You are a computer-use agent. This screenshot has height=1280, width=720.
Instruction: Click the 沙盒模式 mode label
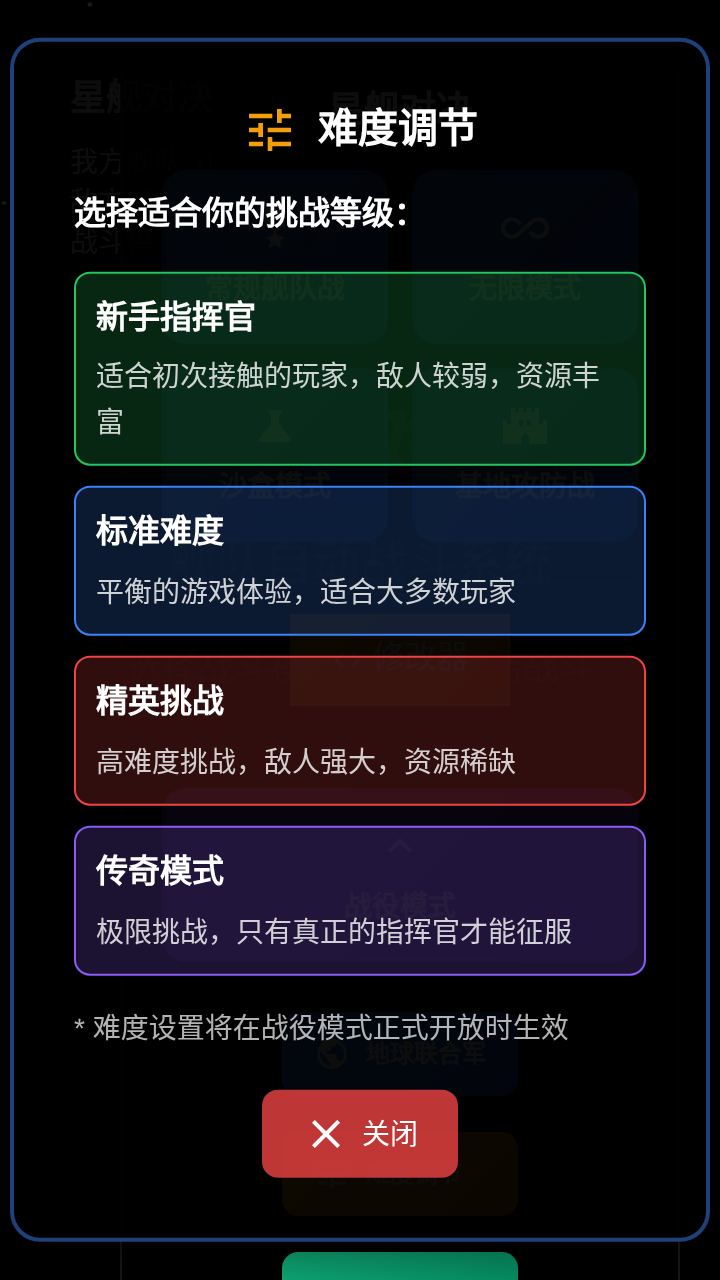click(x=276, y=480)
